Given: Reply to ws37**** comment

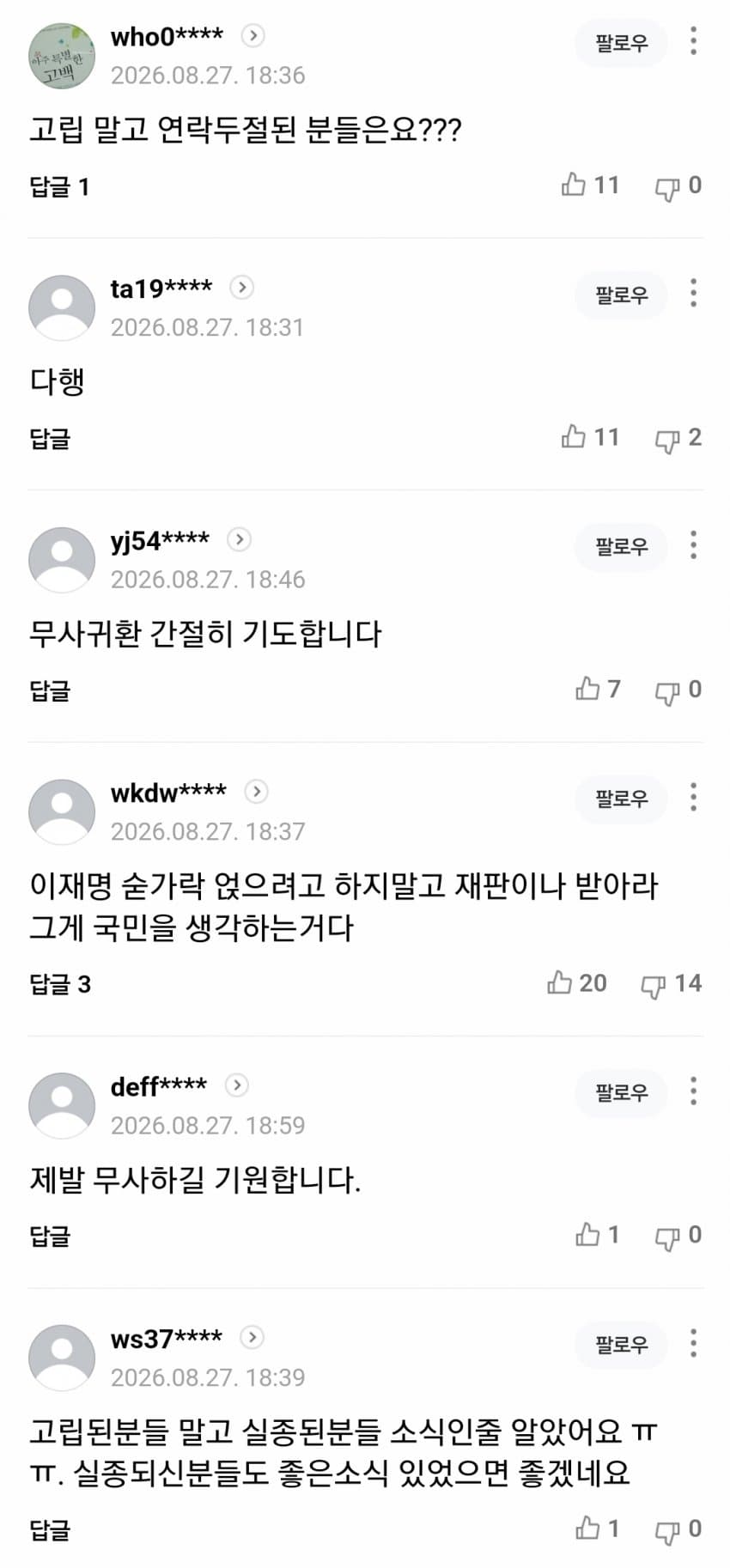Looking at the screenshot, I should point(50,1529).
